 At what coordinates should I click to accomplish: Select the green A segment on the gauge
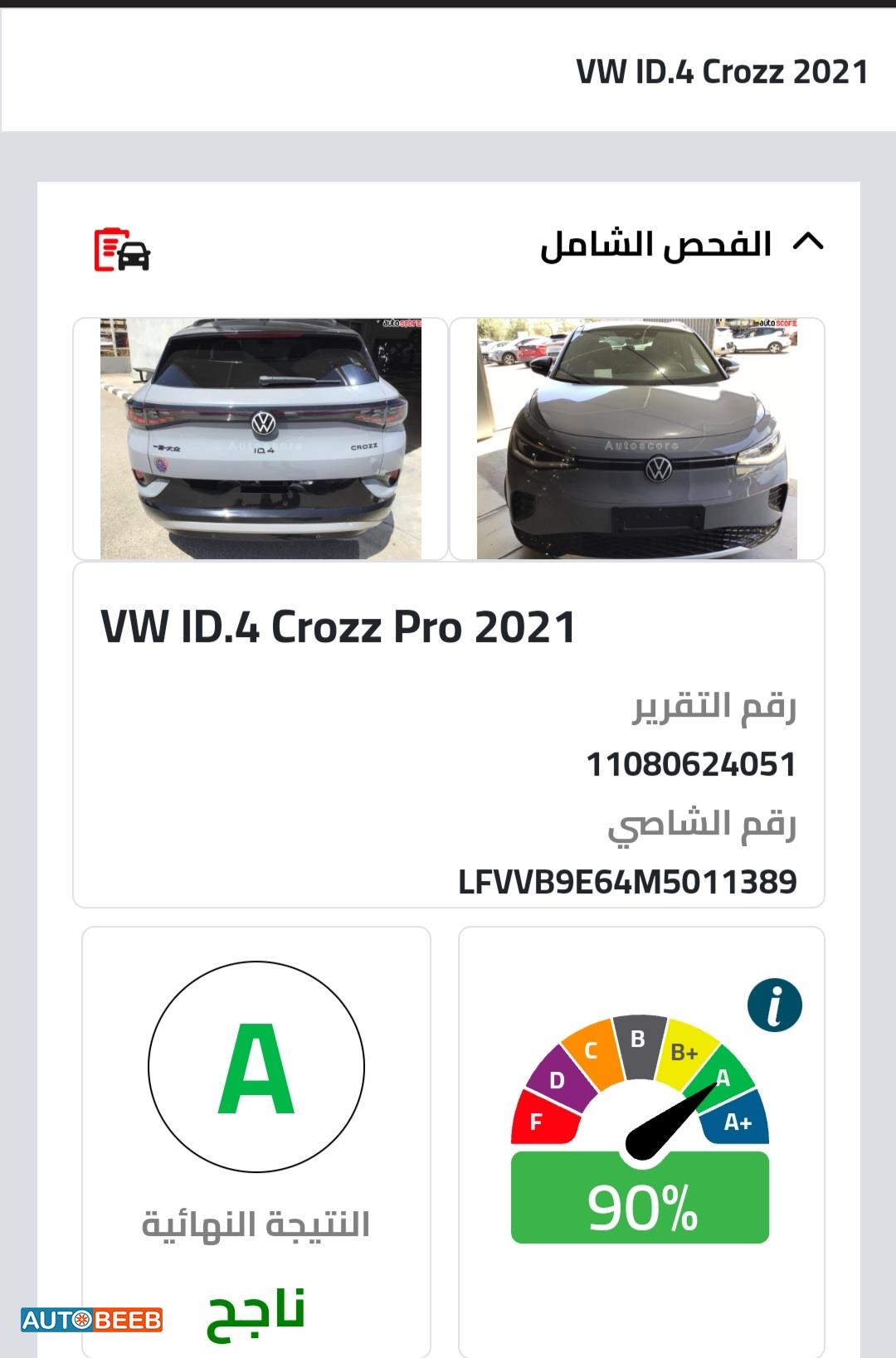[724, 1078]
